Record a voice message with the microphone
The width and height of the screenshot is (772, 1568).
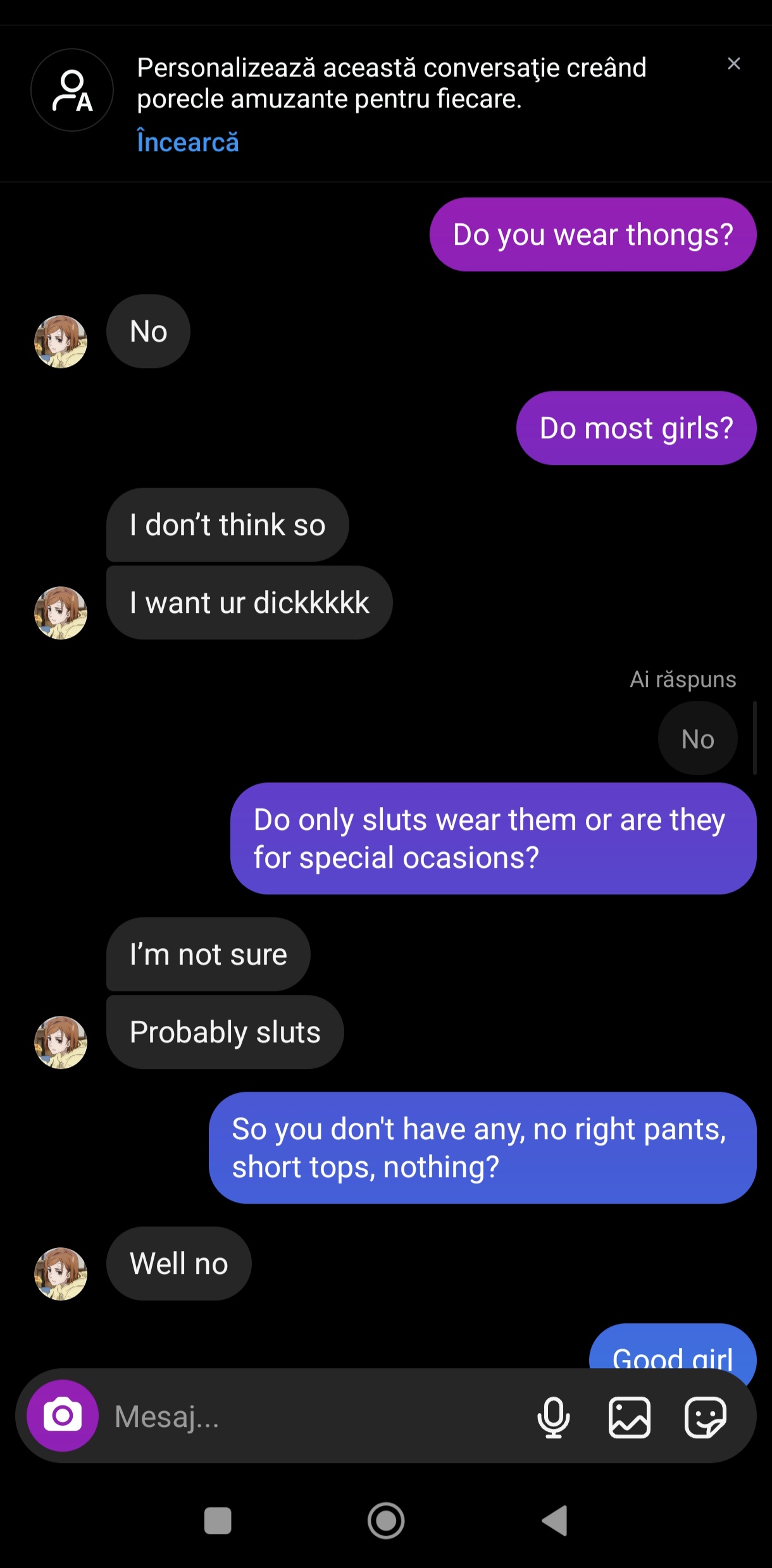[x=554, y=1417]
